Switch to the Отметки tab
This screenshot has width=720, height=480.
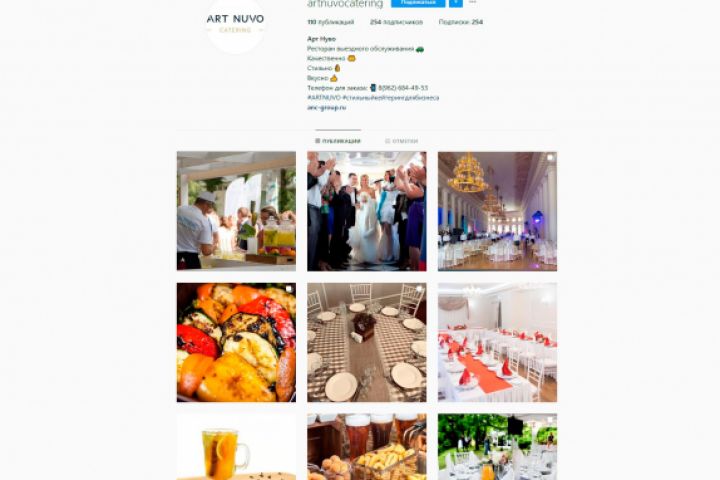(401, 141)
